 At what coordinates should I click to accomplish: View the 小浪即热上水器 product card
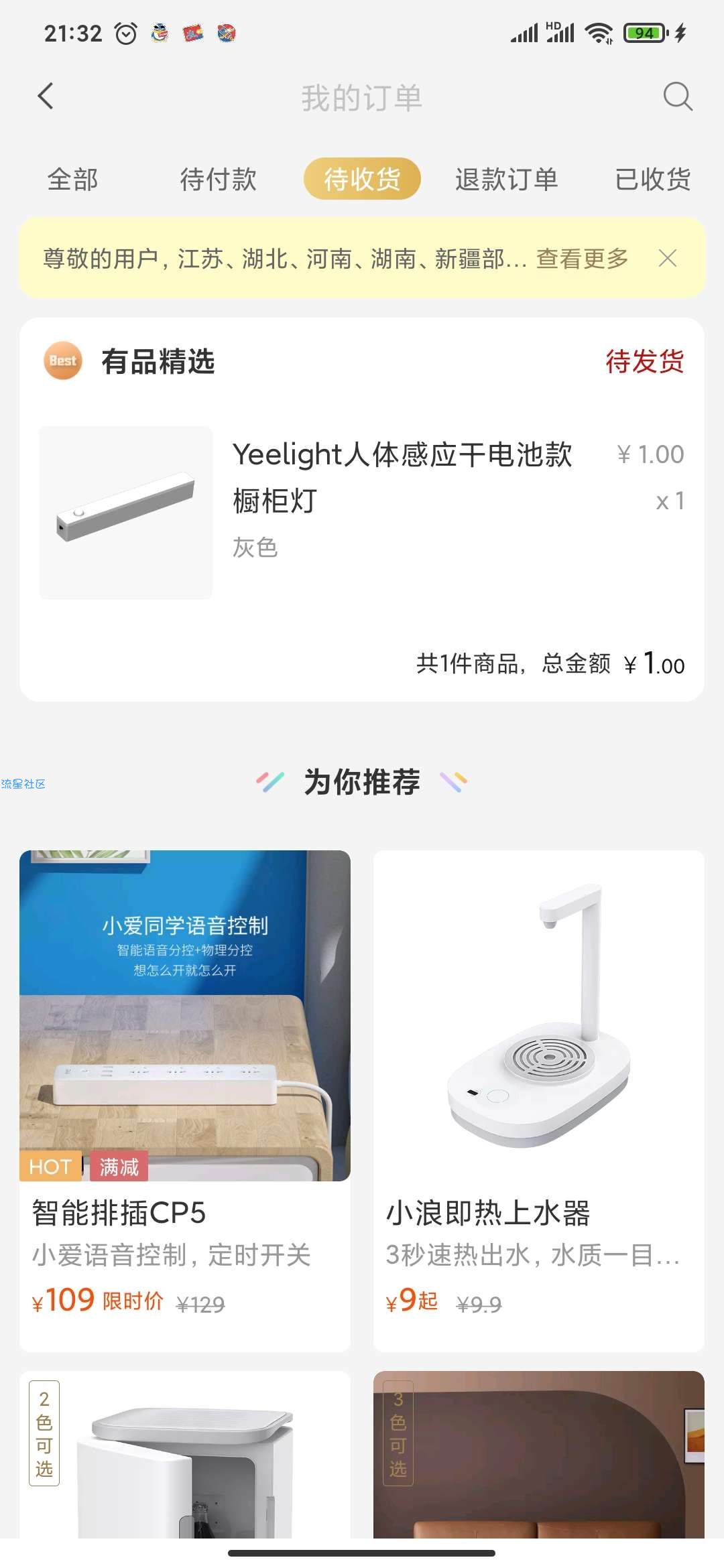(539, 1099)
